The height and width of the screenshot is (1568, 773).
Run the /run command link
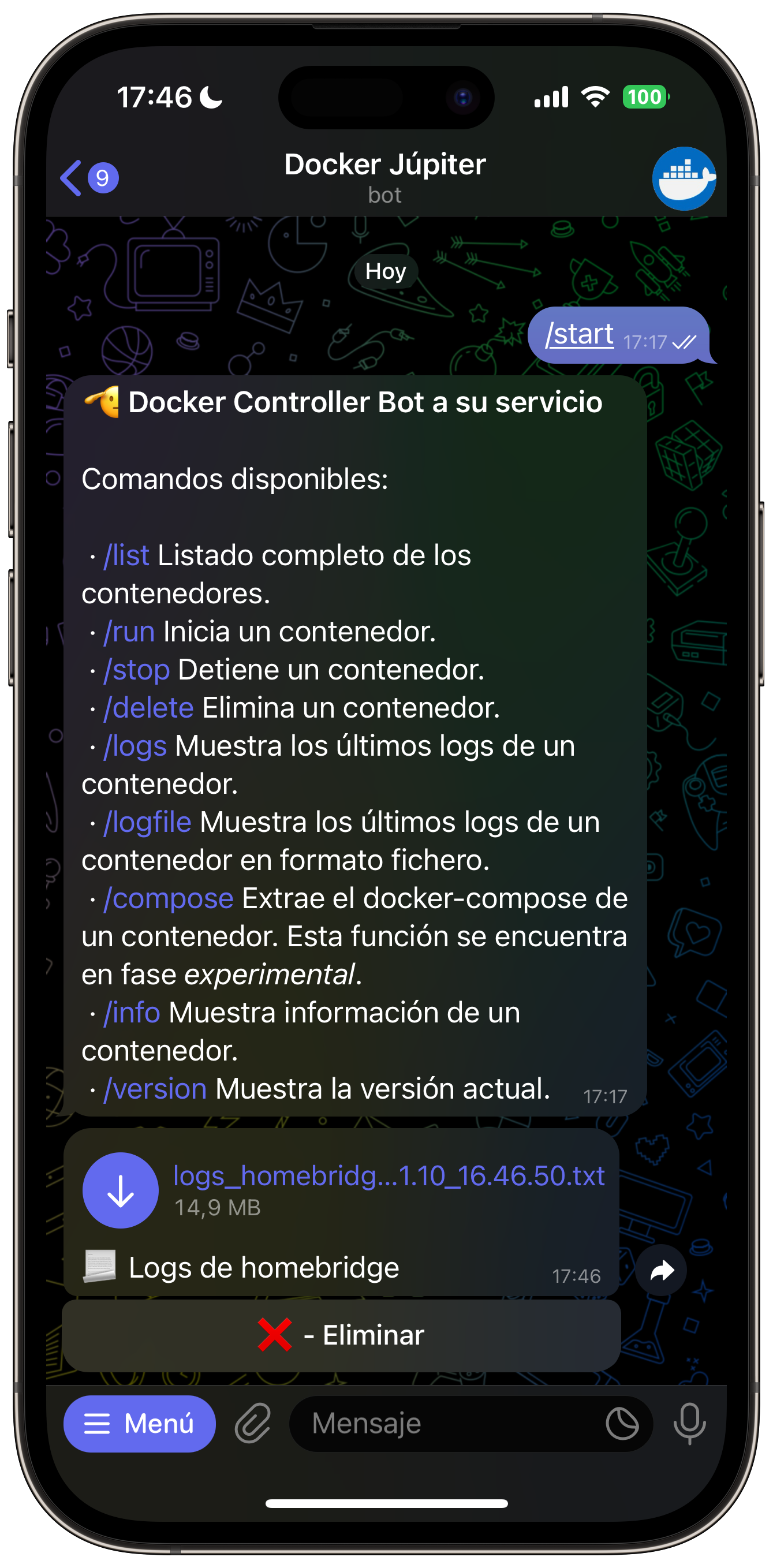(x=129, y=631)
